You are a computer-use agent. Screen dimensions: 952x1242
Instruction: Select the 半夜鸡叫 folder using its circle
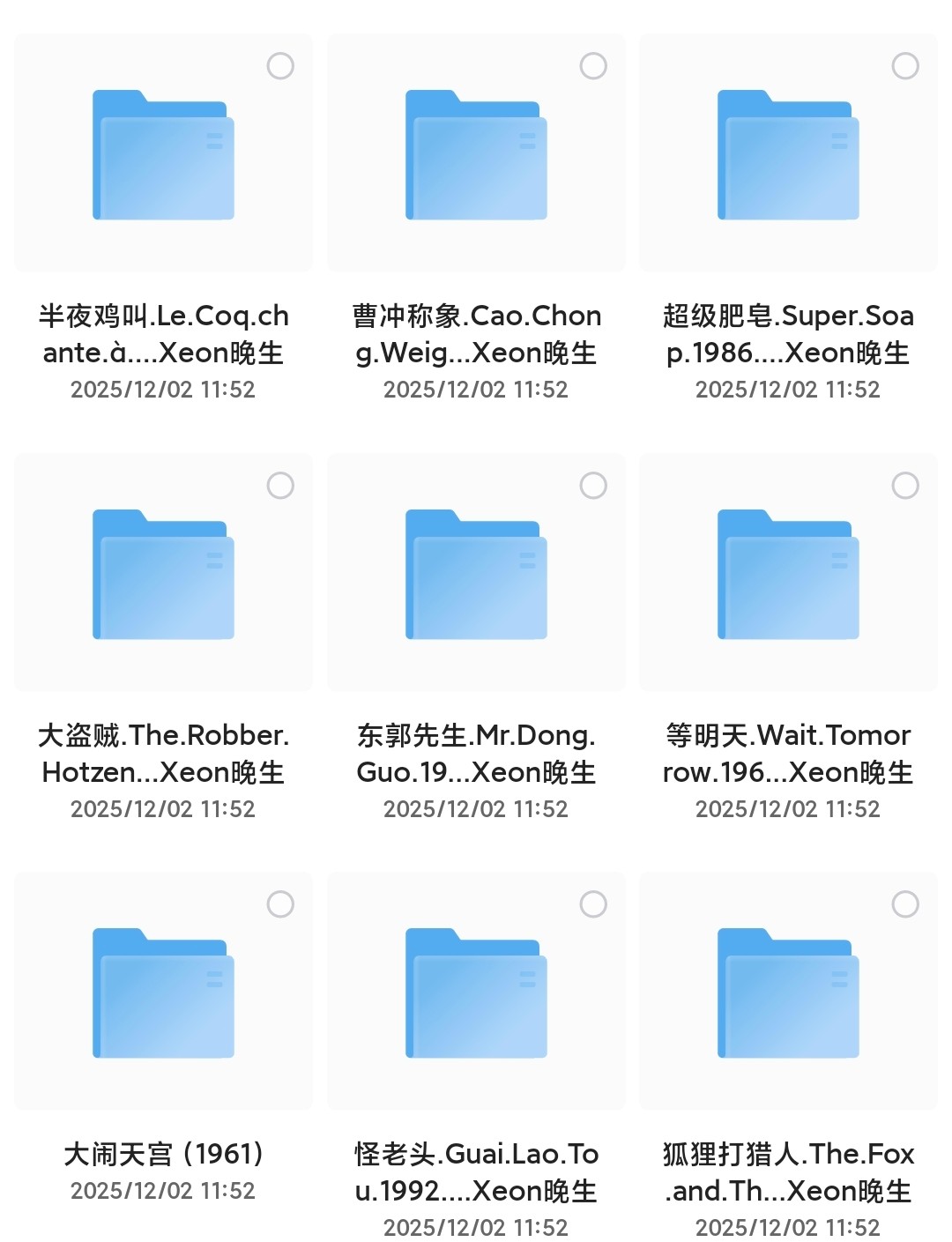pos(280,65)
